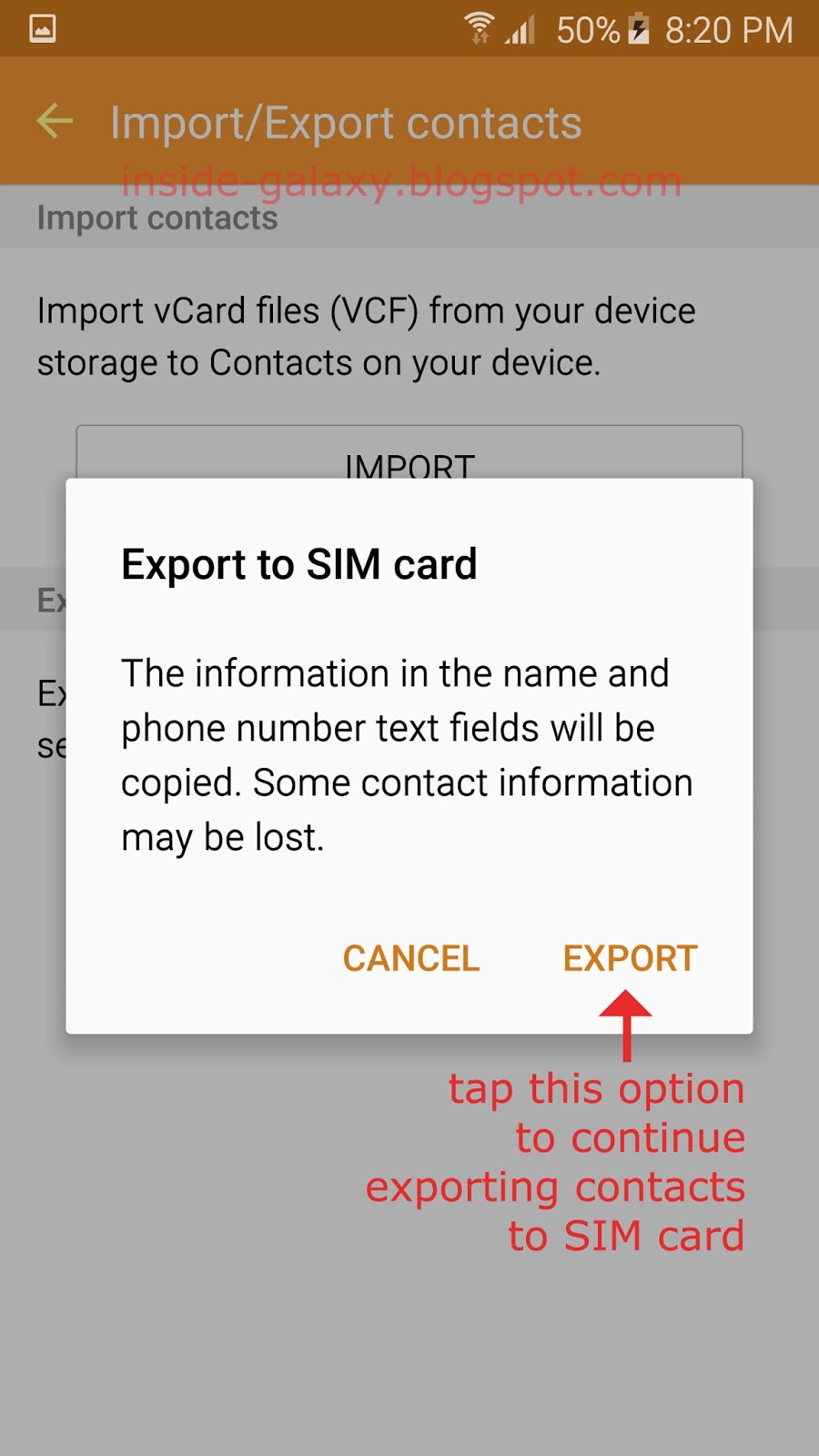
Task: Select the Import/Export contacts title bar
Action: click(346, 122)
